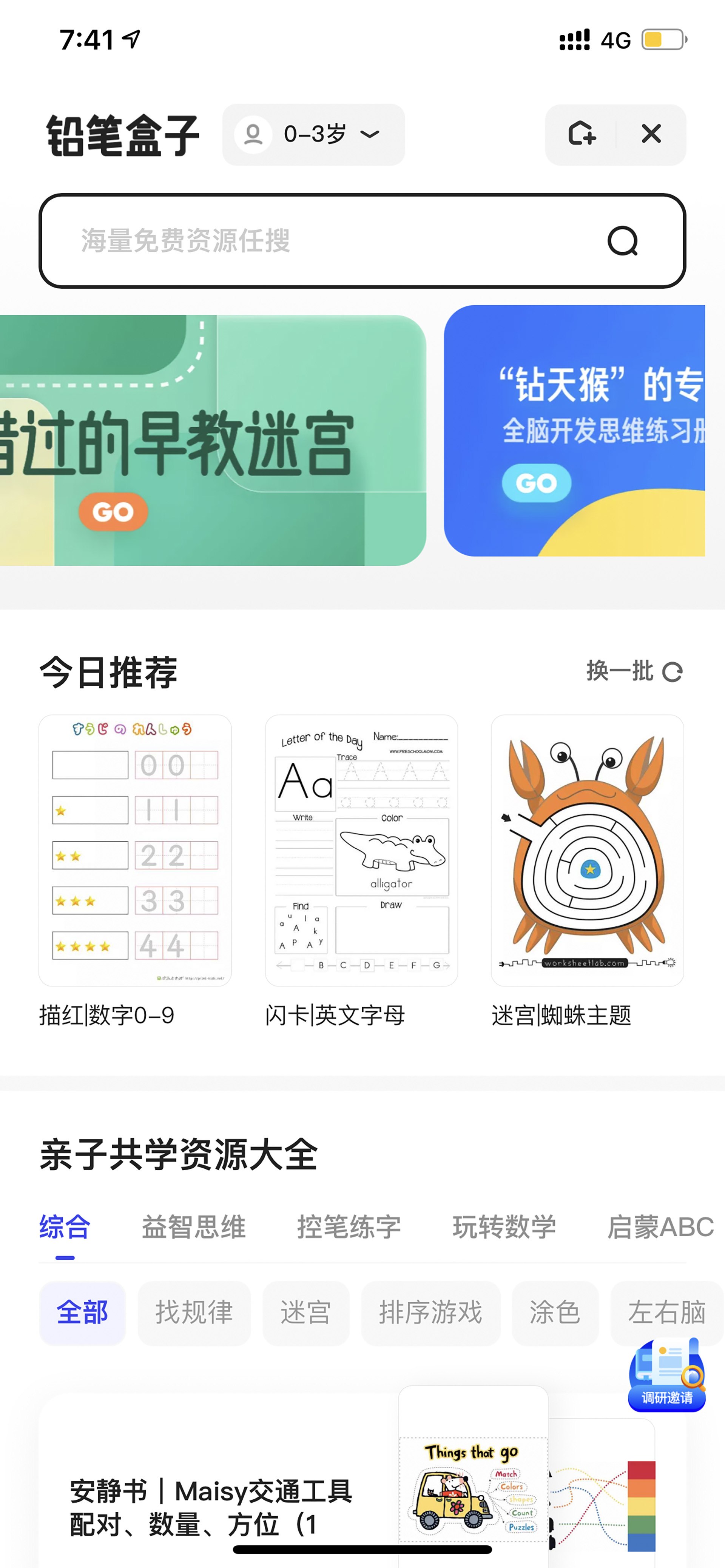Open the 早教迷宫 green banner
This screenshot has height=1568, width=725.
pyautogui.click(x=213, y=440)
